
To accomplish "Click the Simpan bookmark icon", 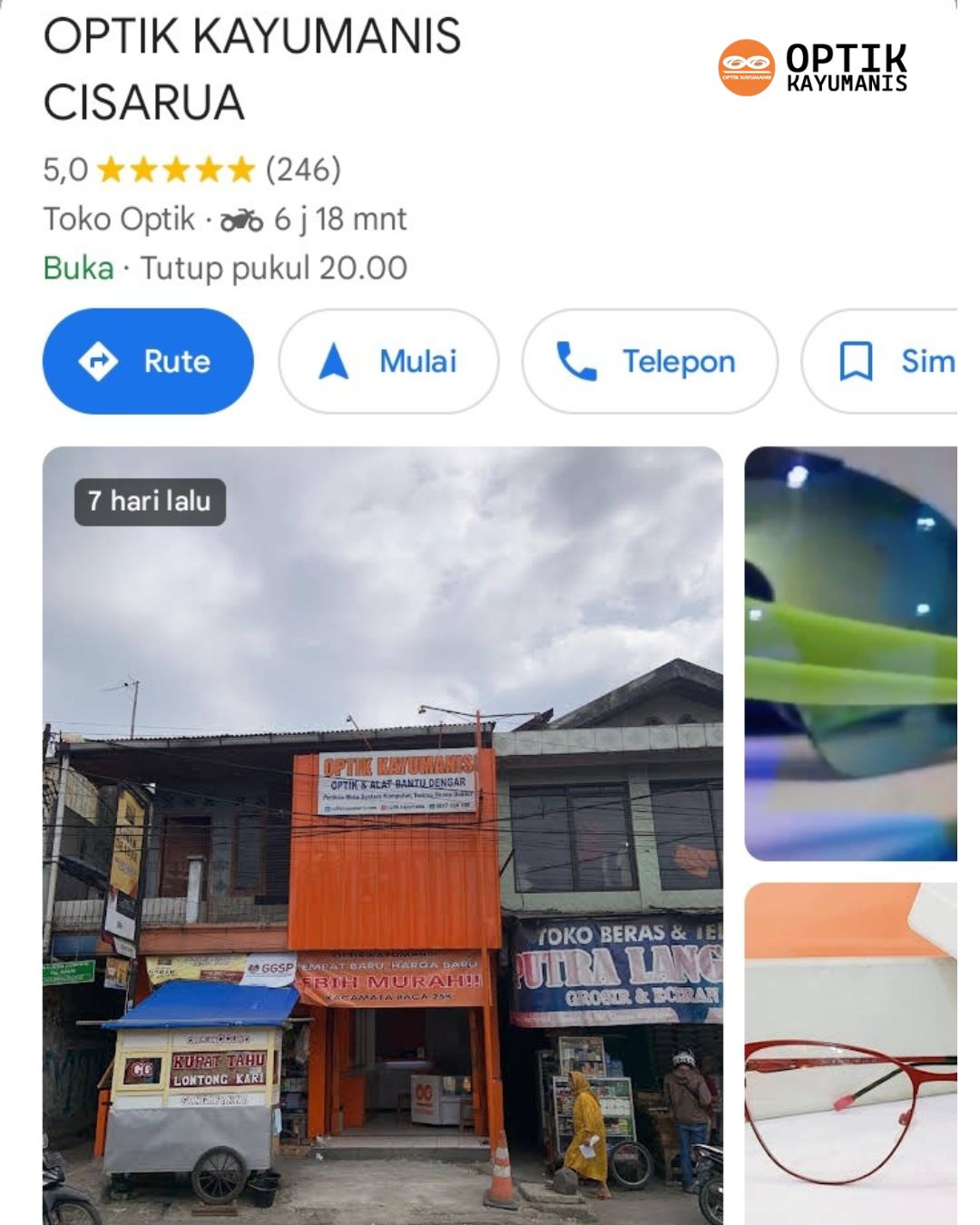I will (857, 360).
